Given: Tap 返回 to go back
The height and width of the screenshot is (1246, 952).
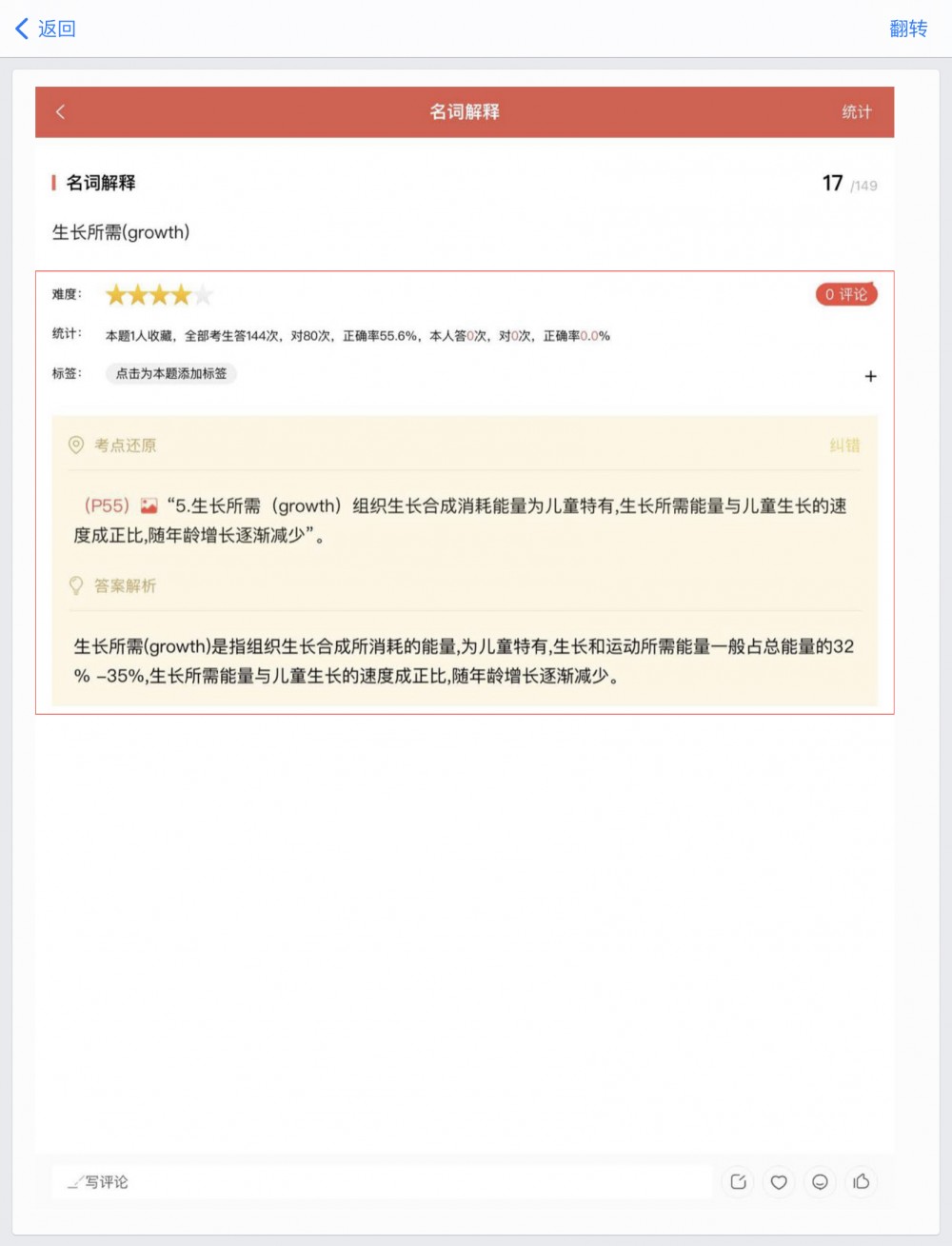Looking at the screenshot, I should [46, 29].
